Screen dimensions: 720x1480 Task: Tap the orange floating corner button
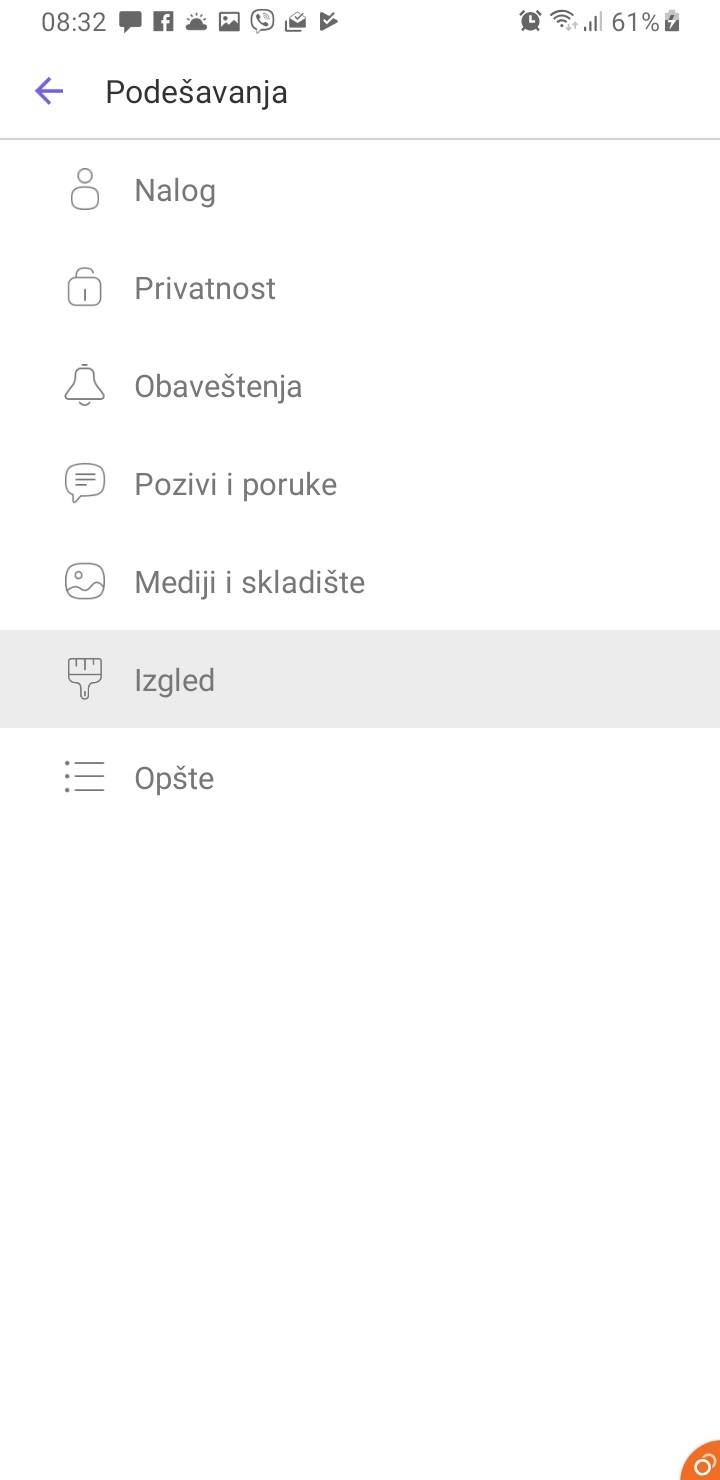click(704, 1464)
